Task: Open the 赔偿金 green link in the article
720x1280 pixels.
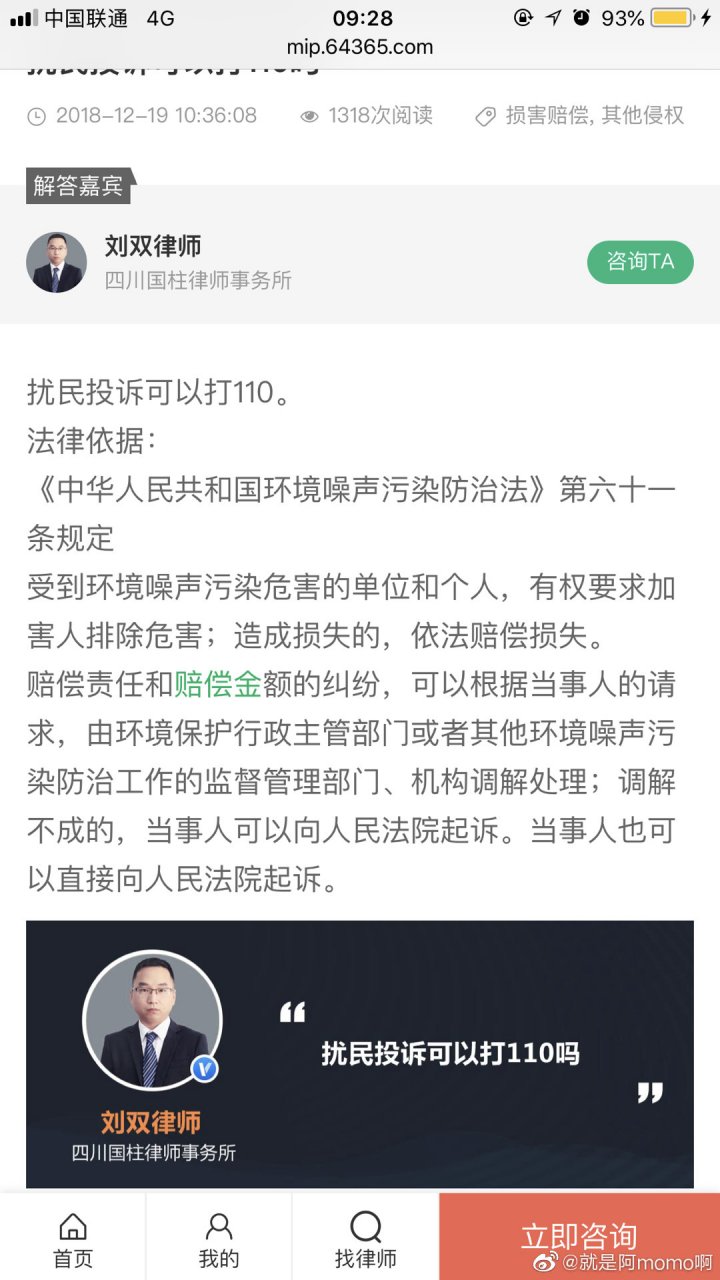Action: (x=219, y=684)
